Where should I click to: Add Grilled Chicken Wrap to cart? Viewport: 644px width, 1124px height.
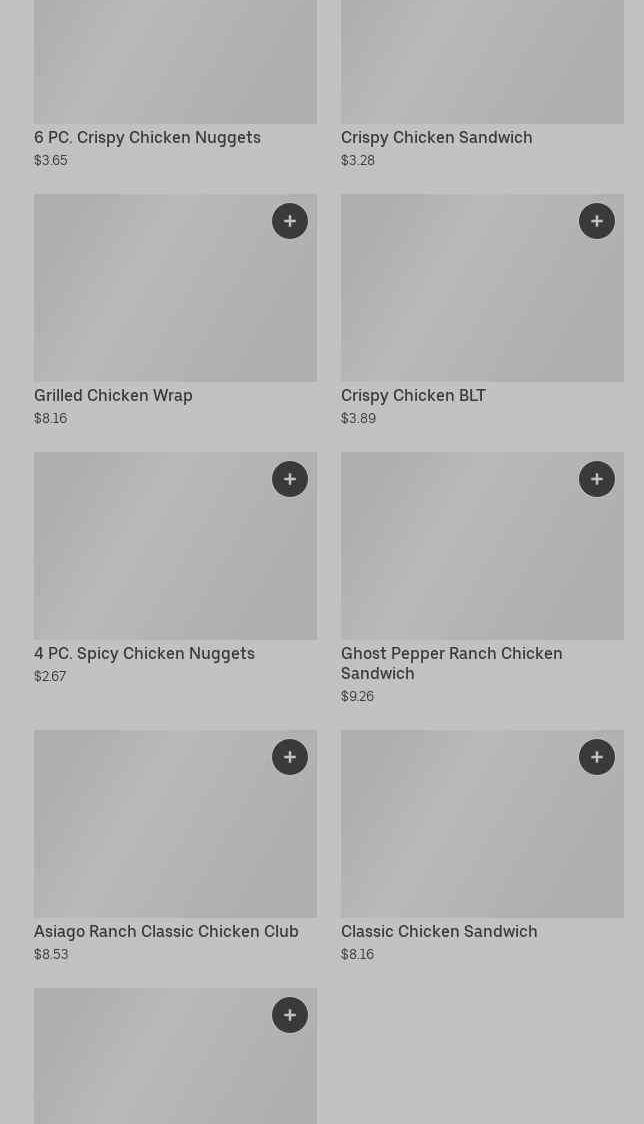click(290, 221)
